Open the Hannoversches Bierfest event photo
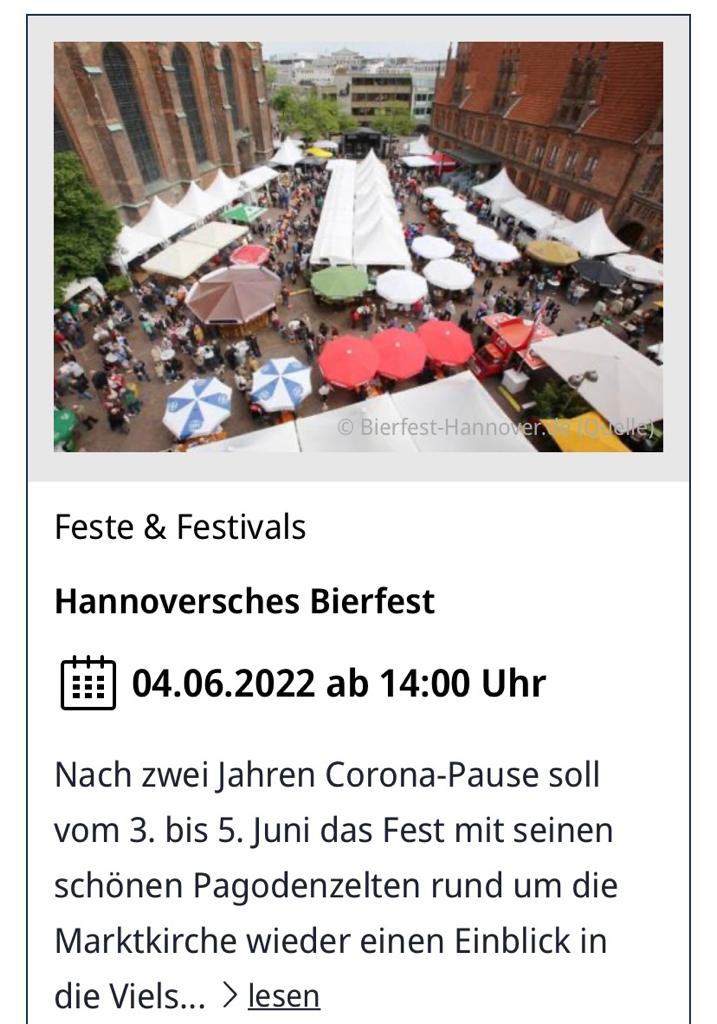Image resolution: width=717 pixels, height=1024 pixels. point(358,247)
